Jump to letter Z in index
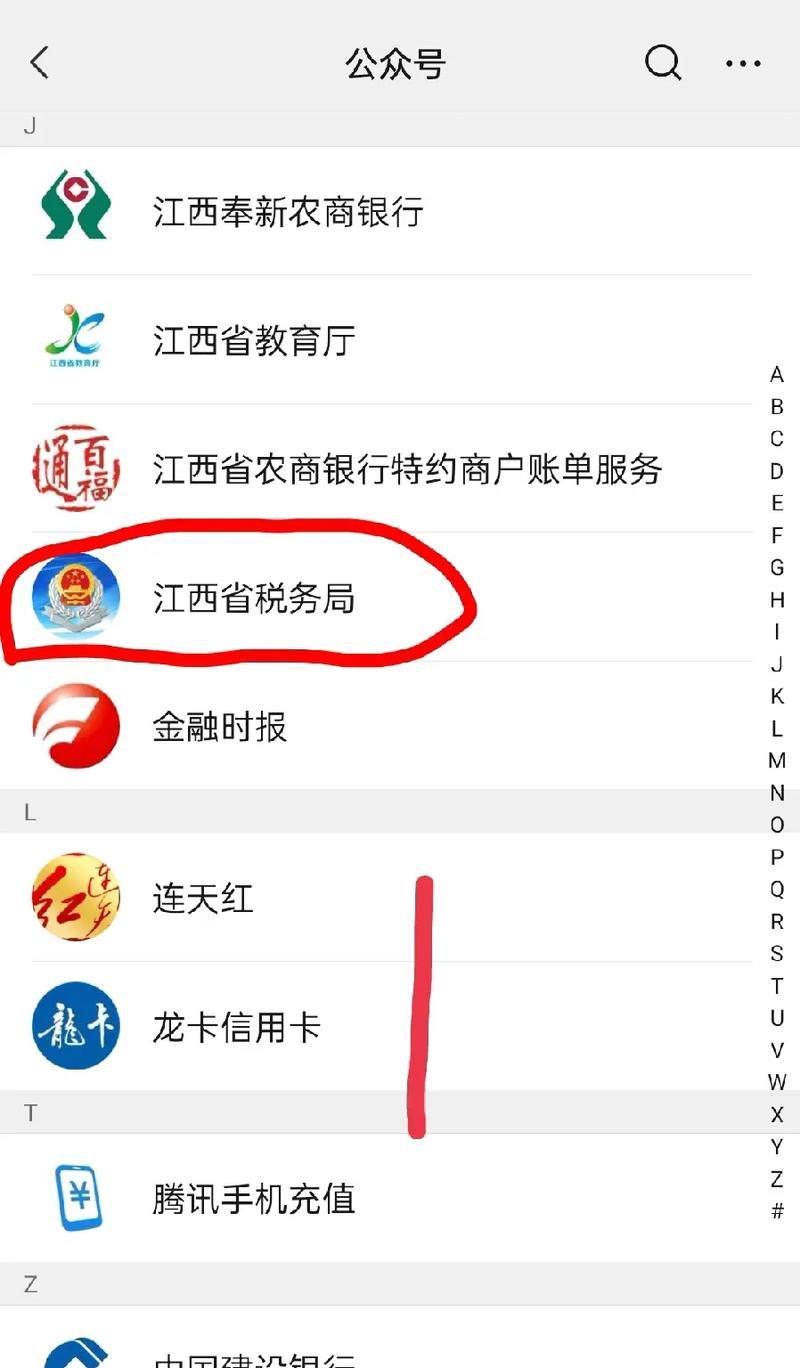 pyautogui.click(x=777, y=1179)
